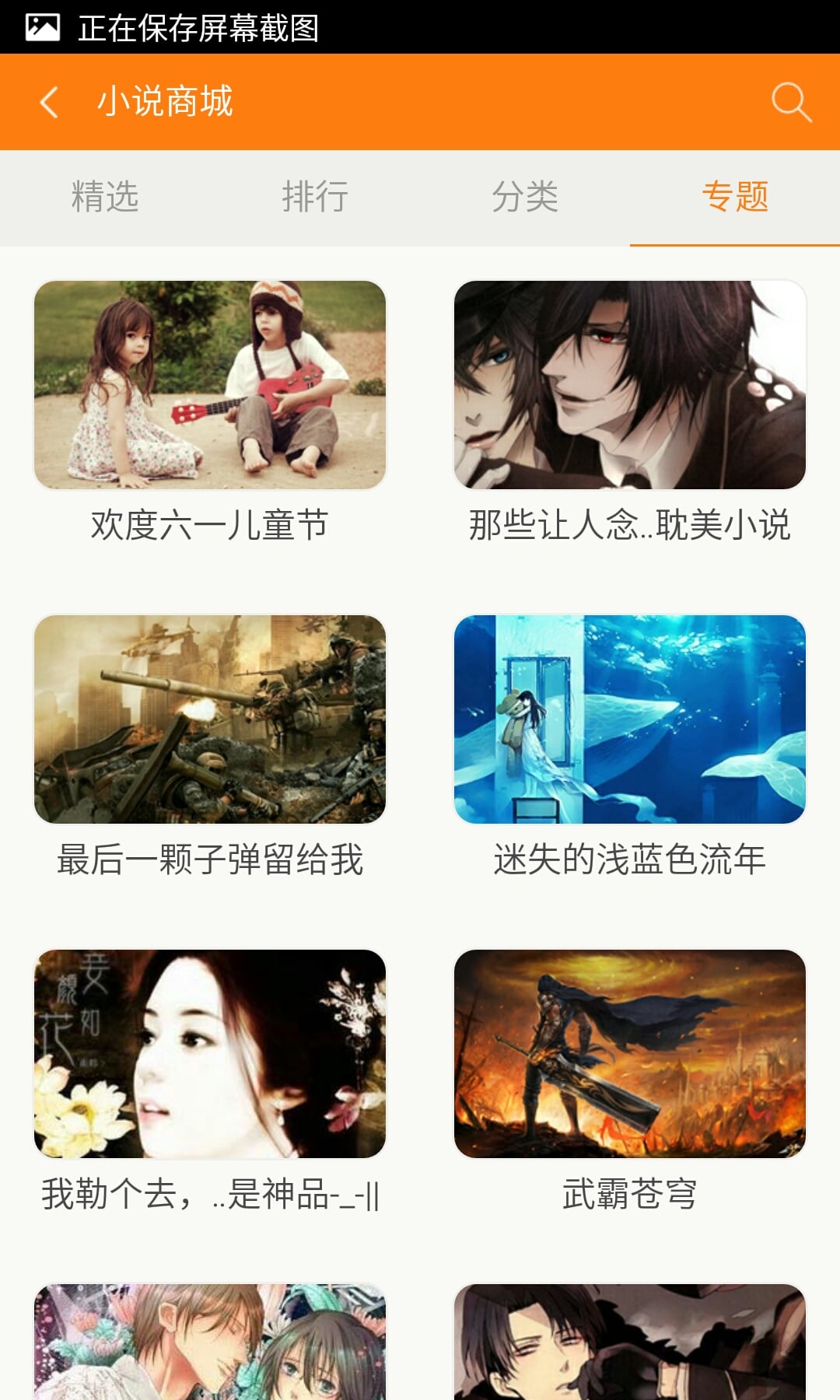Go back from 小说商城
This screenshot has height=1400, width=840.
(x=49, y=102)
